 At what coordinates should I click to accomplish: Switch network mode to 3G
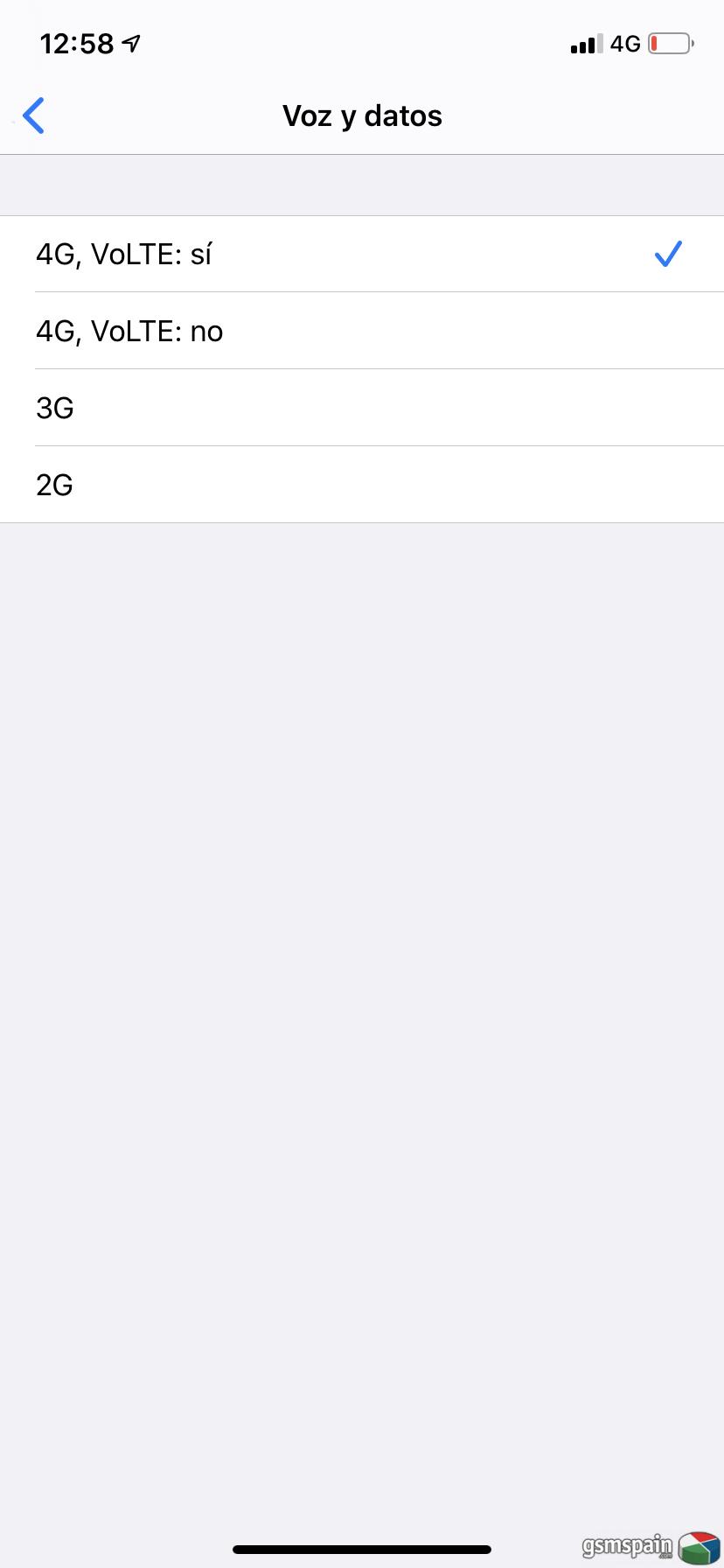[x=362, y=408]
